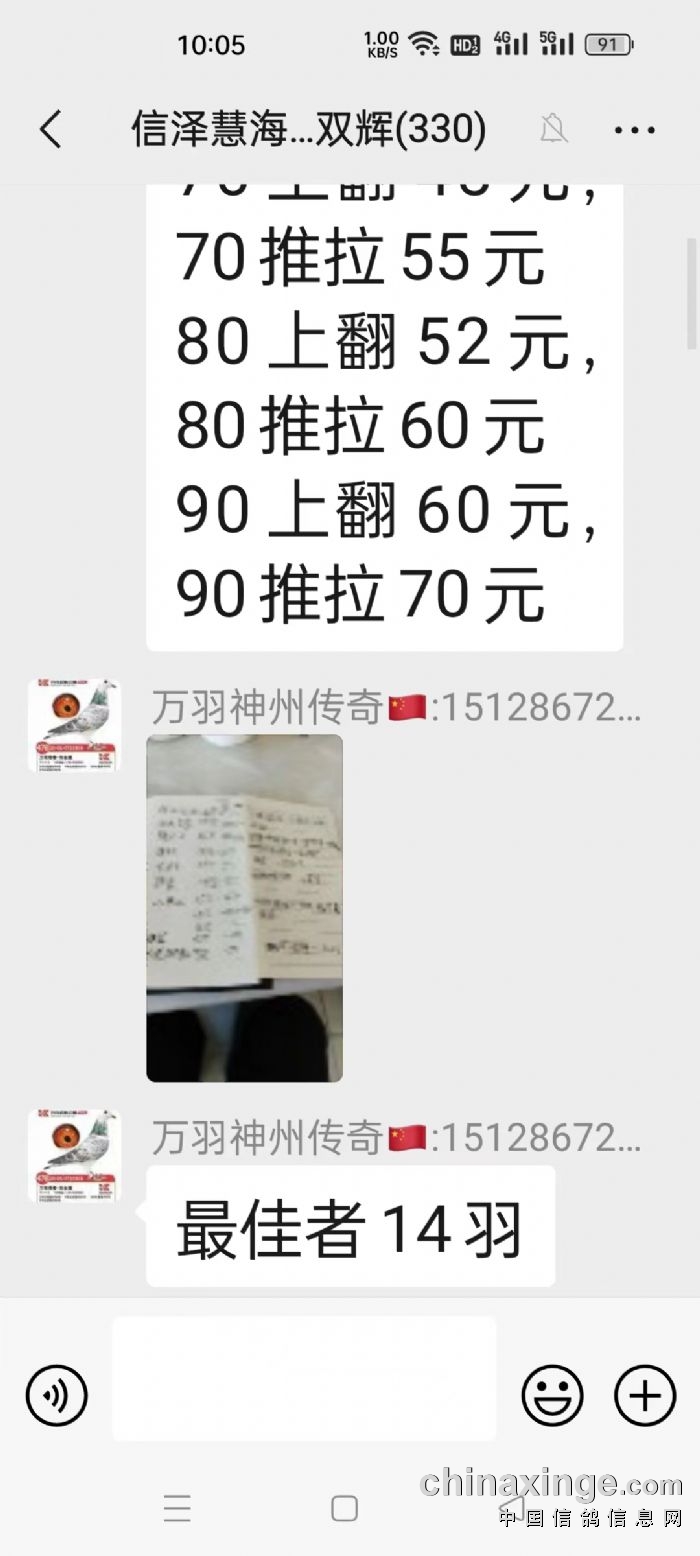This screenshot has width=700, height=1556.
Task: Tap the message text field
Action: coord(304,1378)
